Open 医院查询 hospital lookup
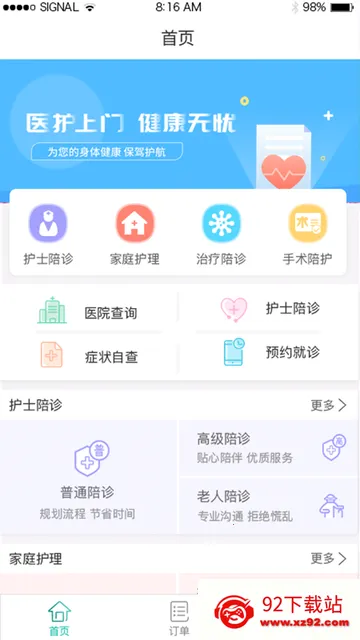This screenshot has height=640, width=360. 89,312
